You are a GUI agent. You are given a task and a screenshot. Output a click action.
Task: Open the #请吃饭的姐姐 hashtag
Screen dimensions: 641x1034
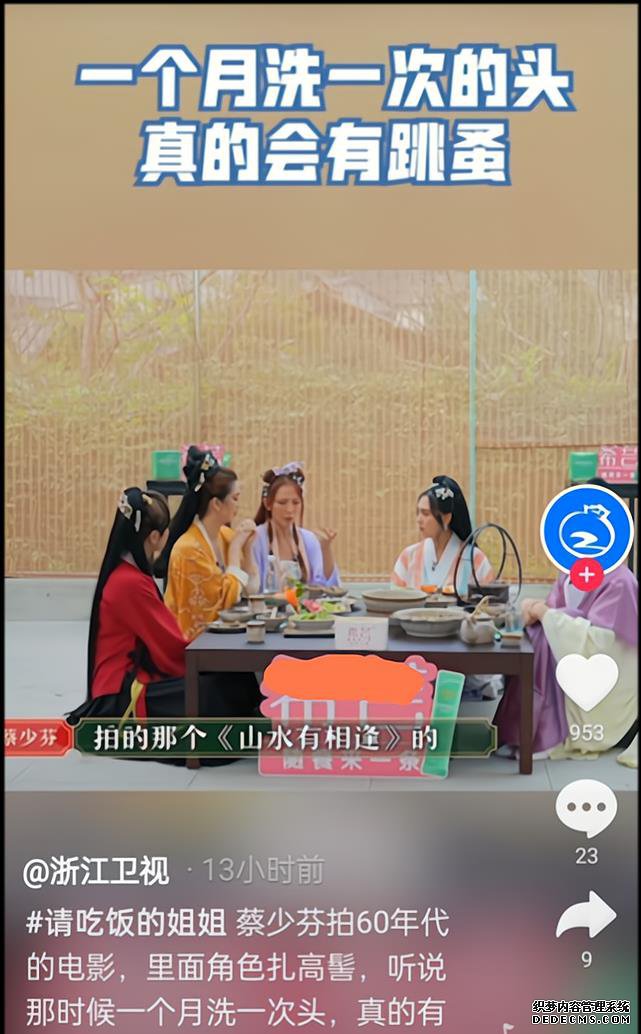128,922
